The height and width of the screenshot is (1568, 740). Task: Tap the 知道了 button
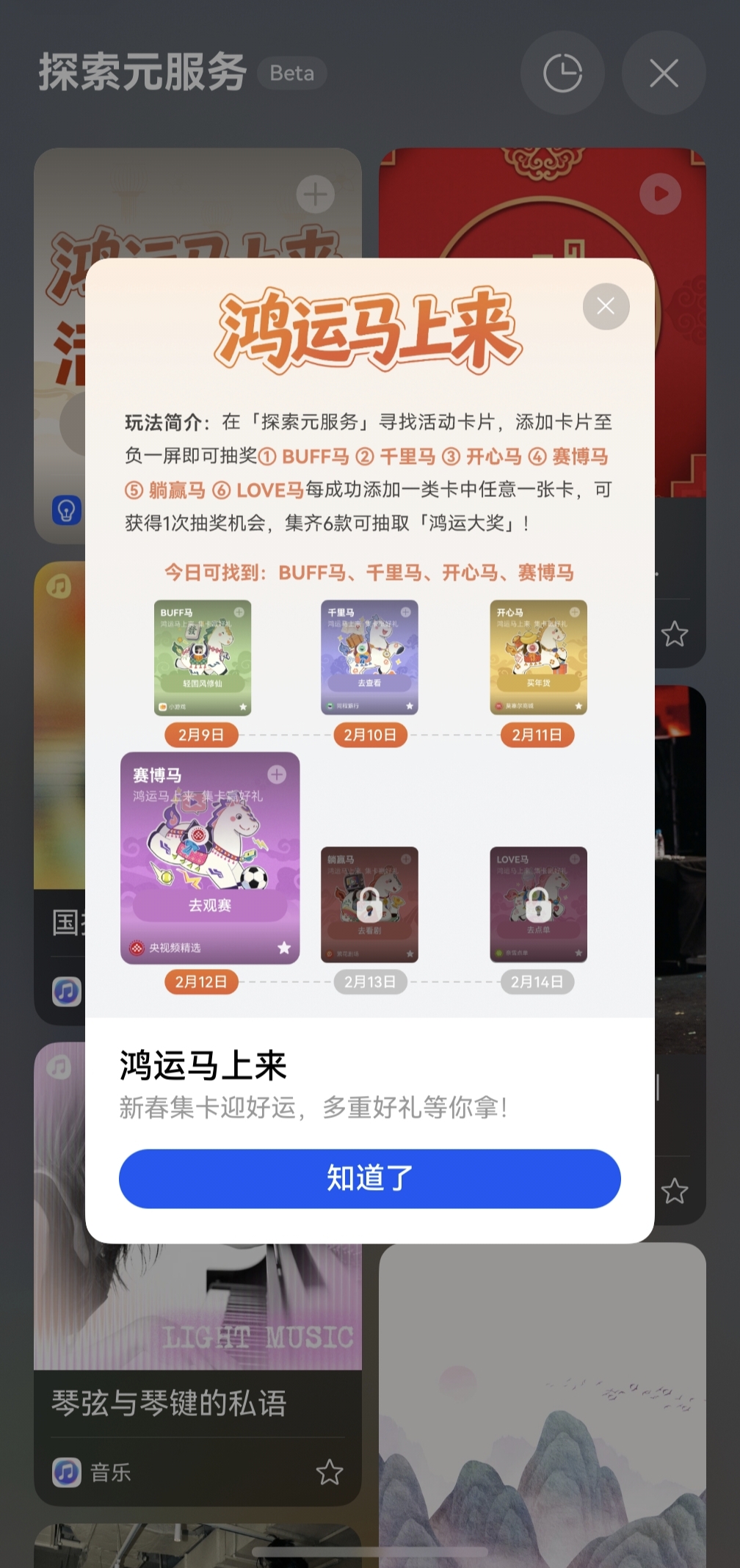(369, 1178)
